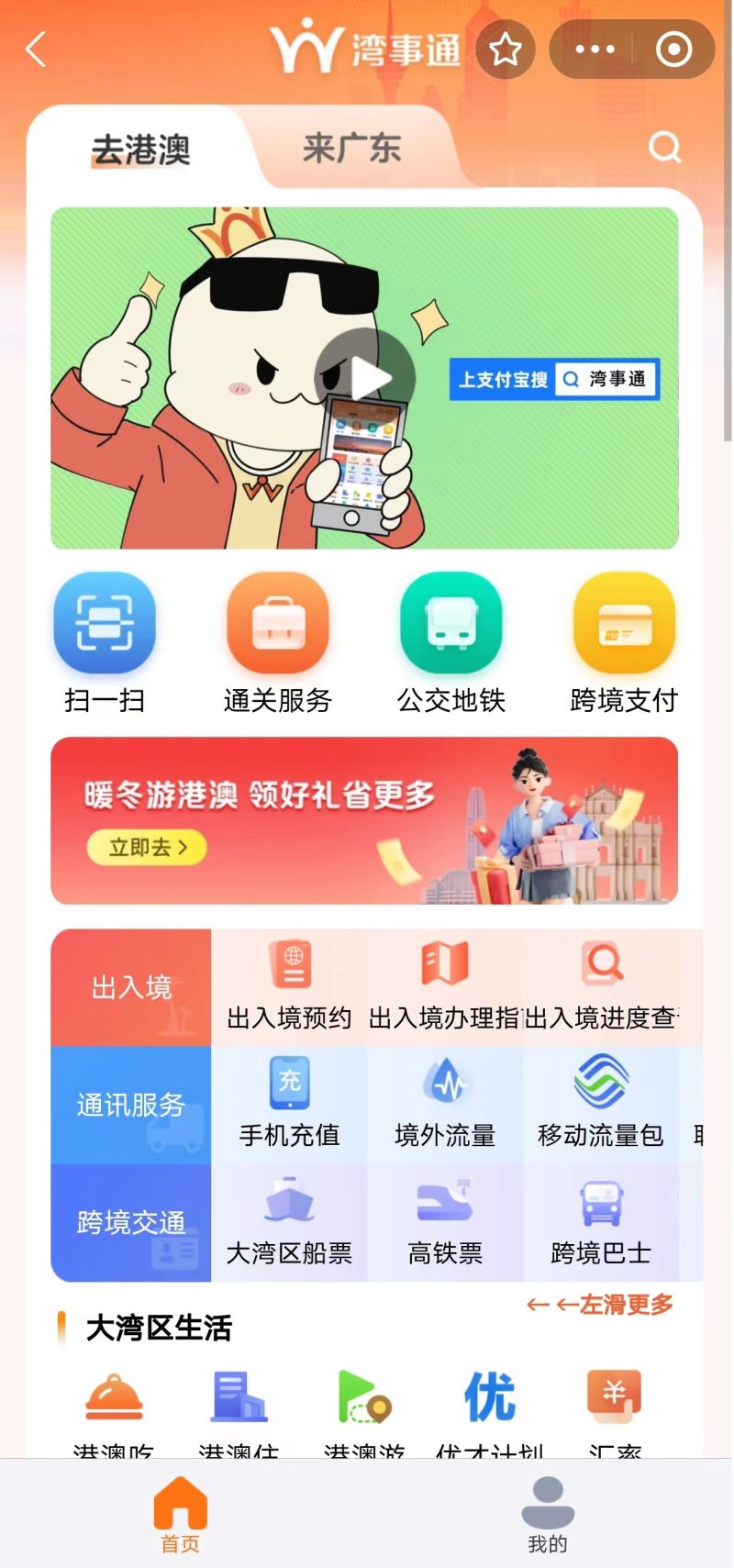This screenshot has width=734, height=1568.
Task: Select the 去港澳 tab
Action: 140,150
